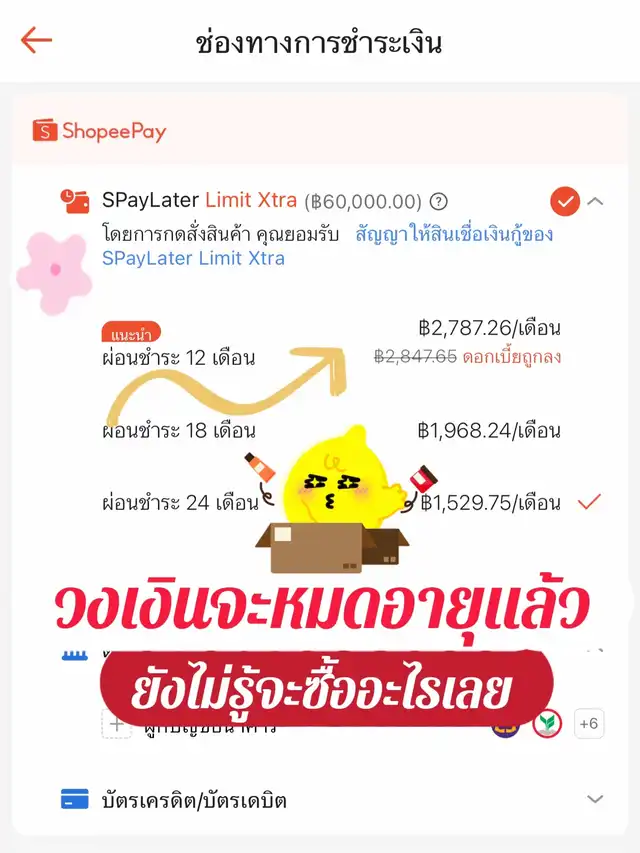Open the SPayLater Limit Xtra loan agreement link
640x853 pixels.
pyautogui.click(x=328, y=246)
